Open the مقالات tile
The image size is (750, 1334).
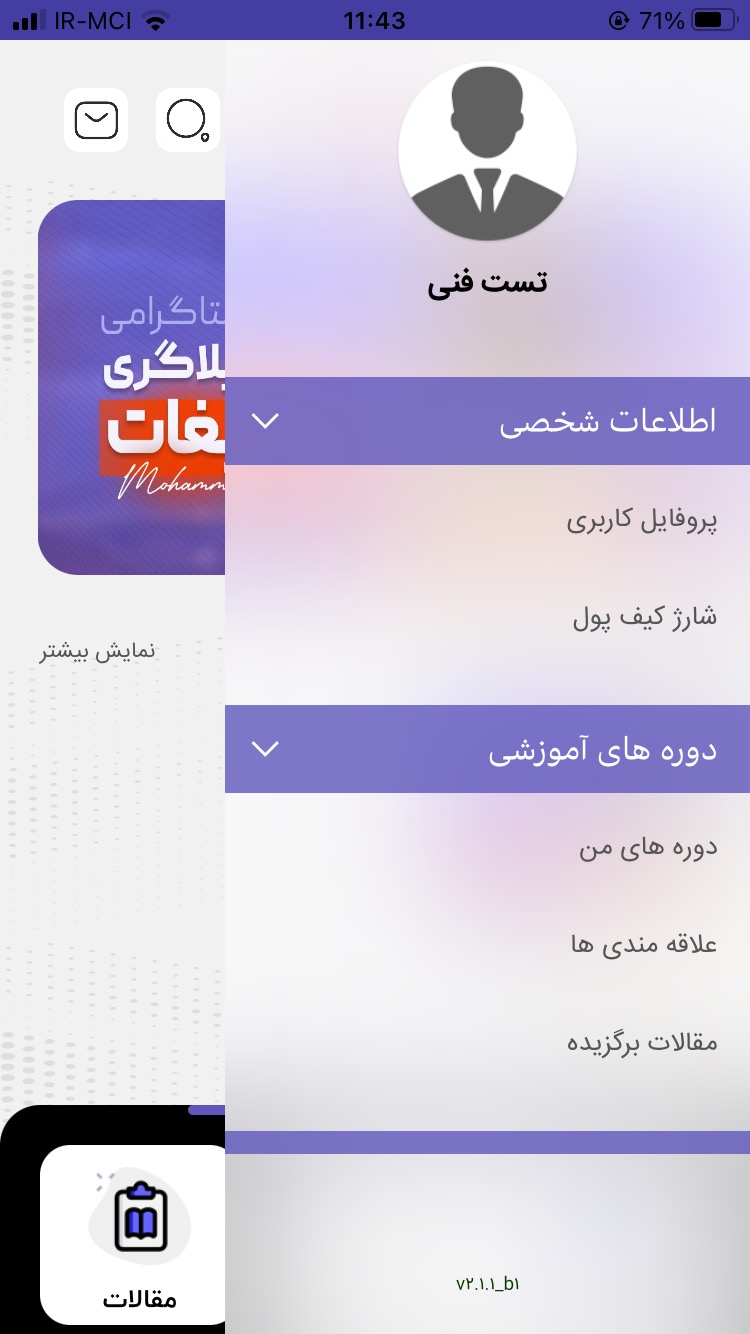pyautogui.click(x=138, y=1235)
